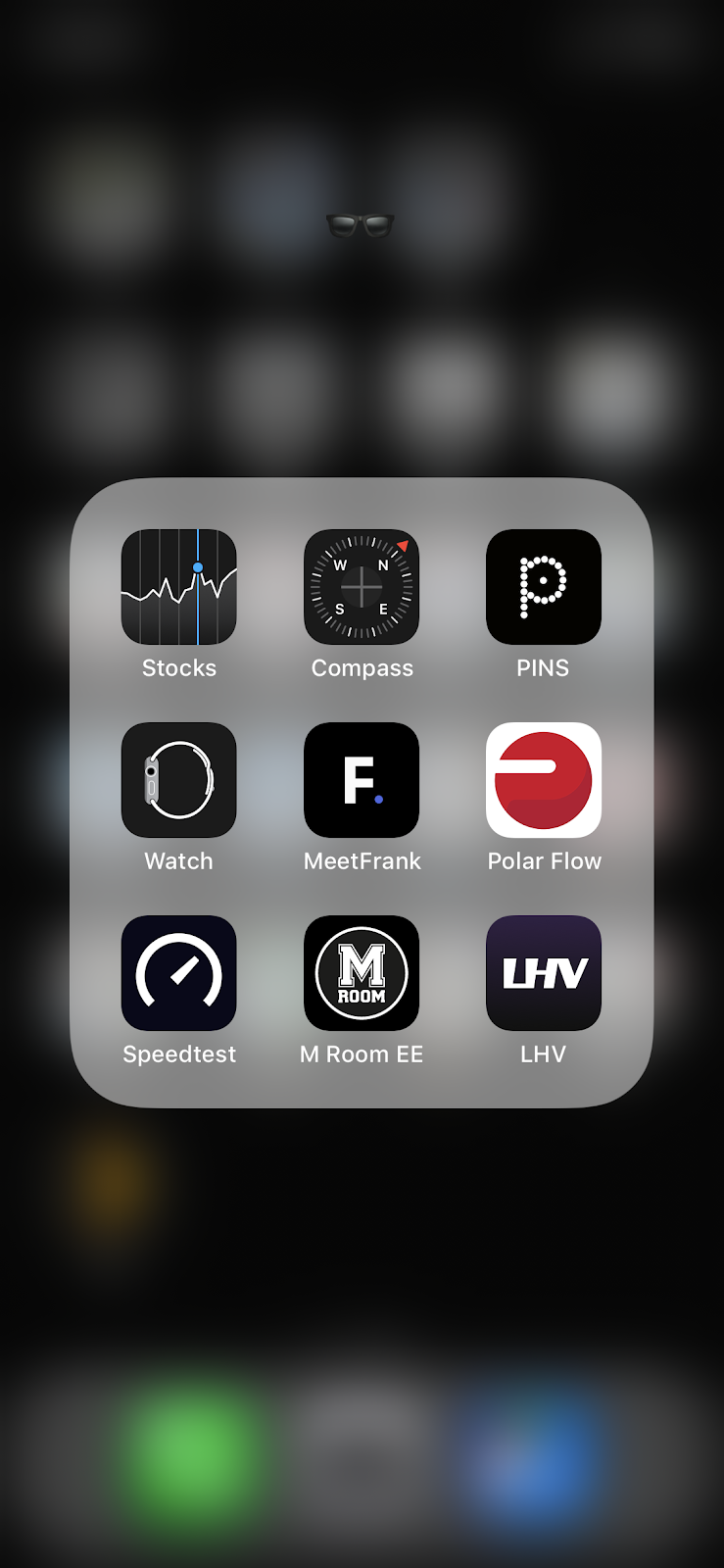This screenshot has height=1568, width=724.
Task: Launch the LHV banking app
Action: click(543, 973)
